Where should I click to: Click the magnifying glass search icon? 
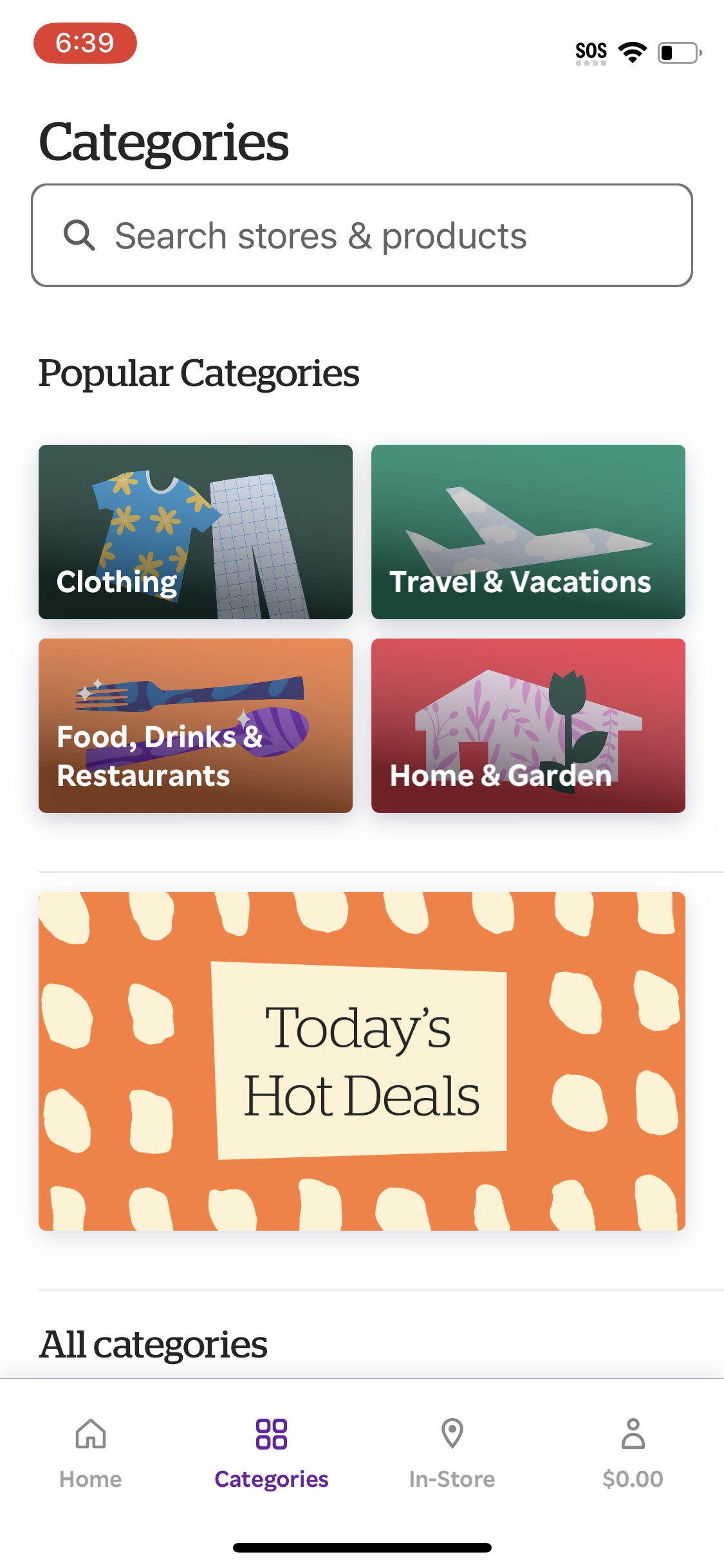80,235
